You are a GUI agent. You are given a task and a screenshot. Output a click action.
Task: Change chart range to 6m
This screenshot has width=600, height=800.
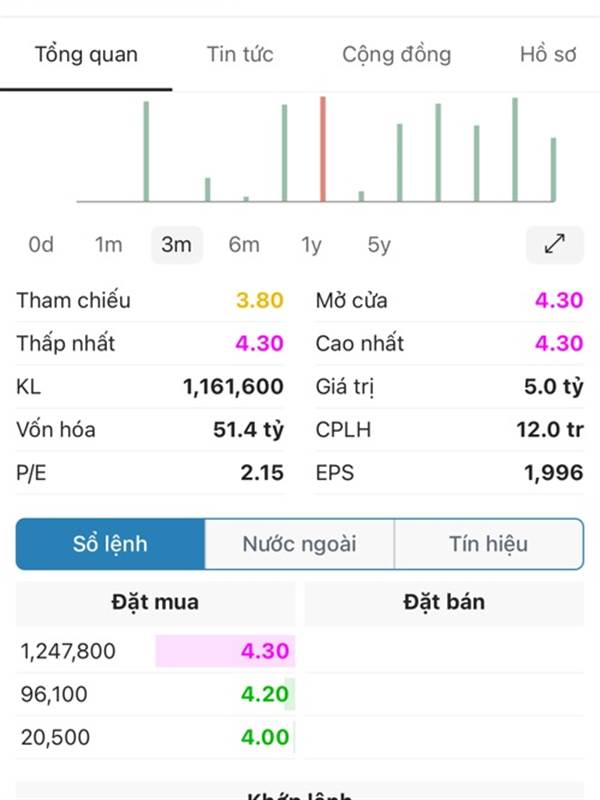pos(243,245)
